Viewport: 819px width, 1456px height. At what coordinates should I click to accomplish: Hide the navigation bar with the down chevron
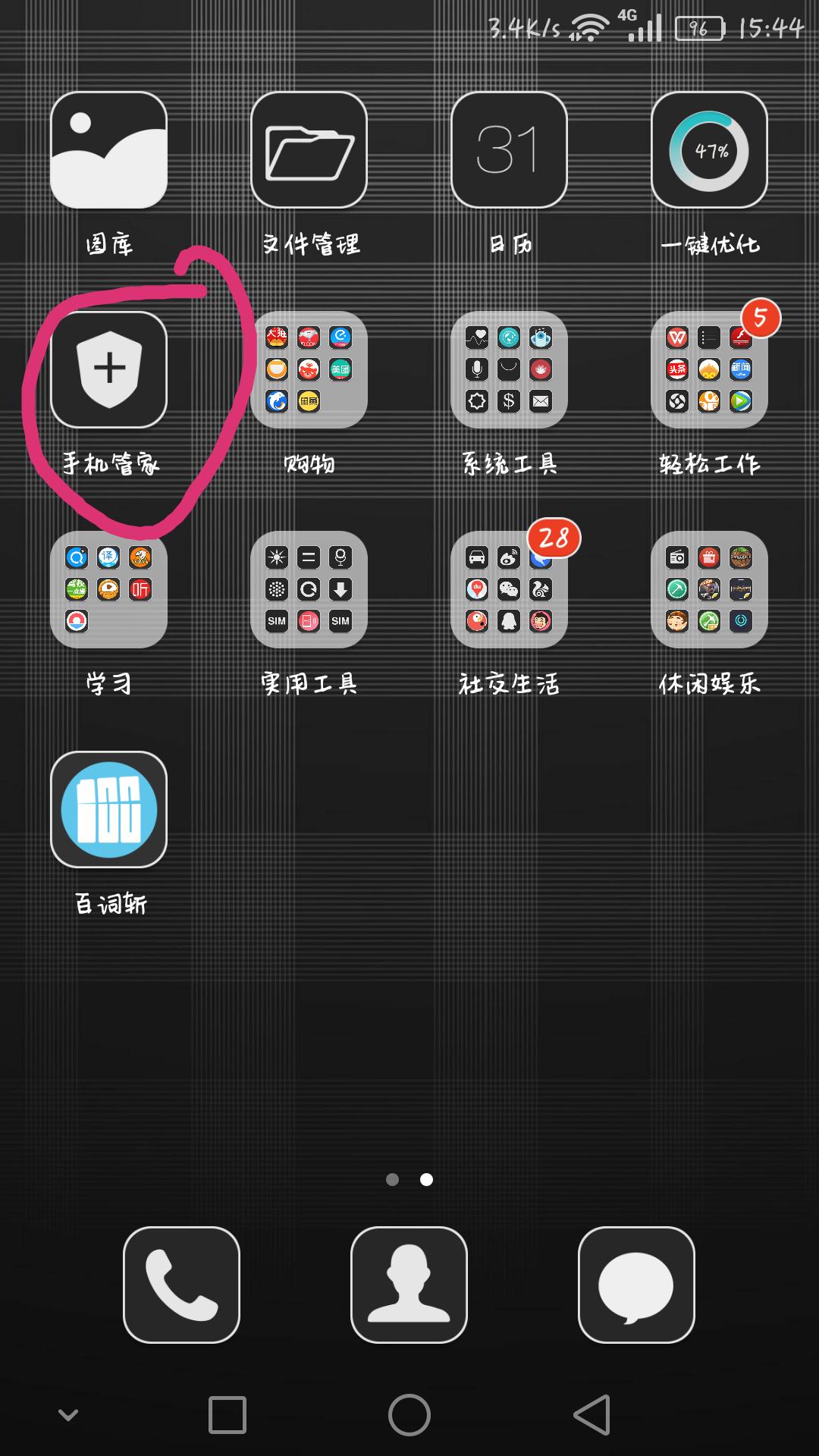tap(68, 1415)
